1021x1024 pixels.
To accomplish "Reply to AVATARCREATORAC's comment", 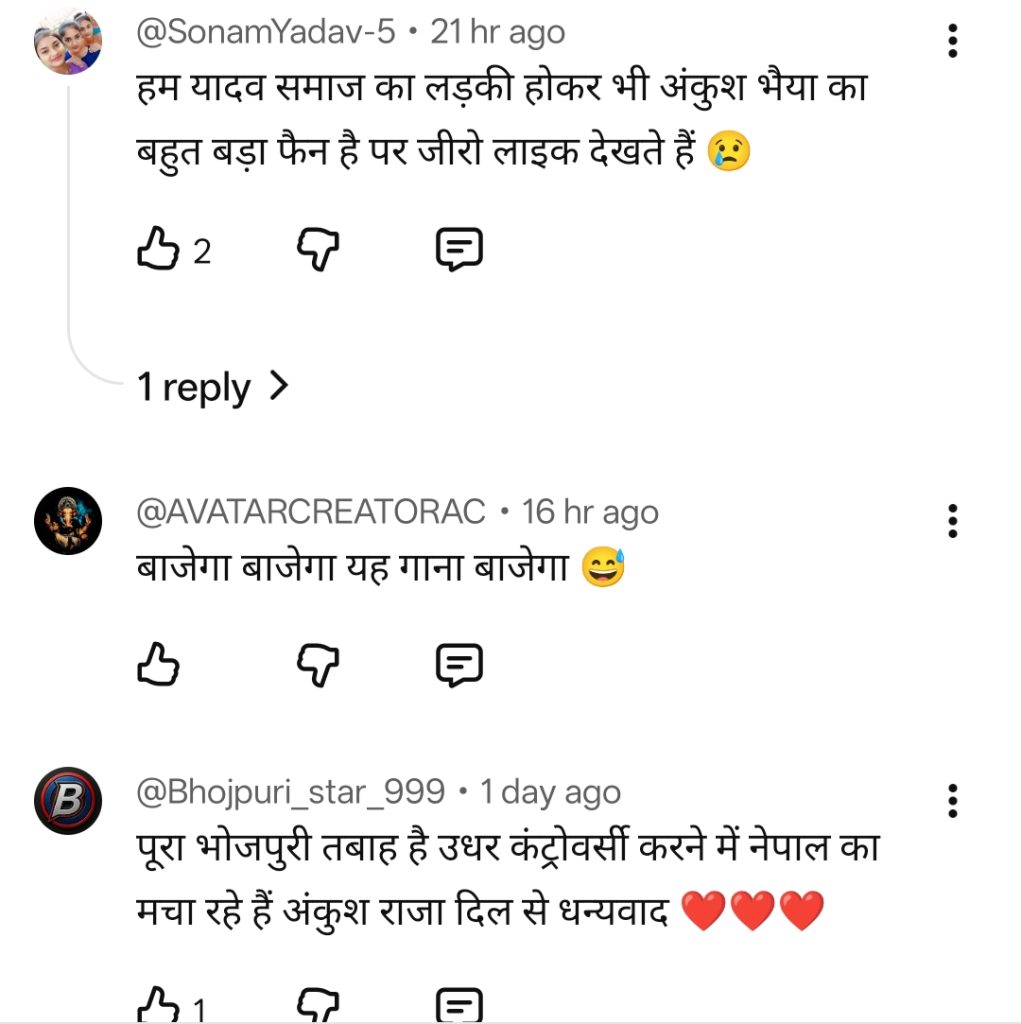I will pyautogui.click(x=460, y=664).
